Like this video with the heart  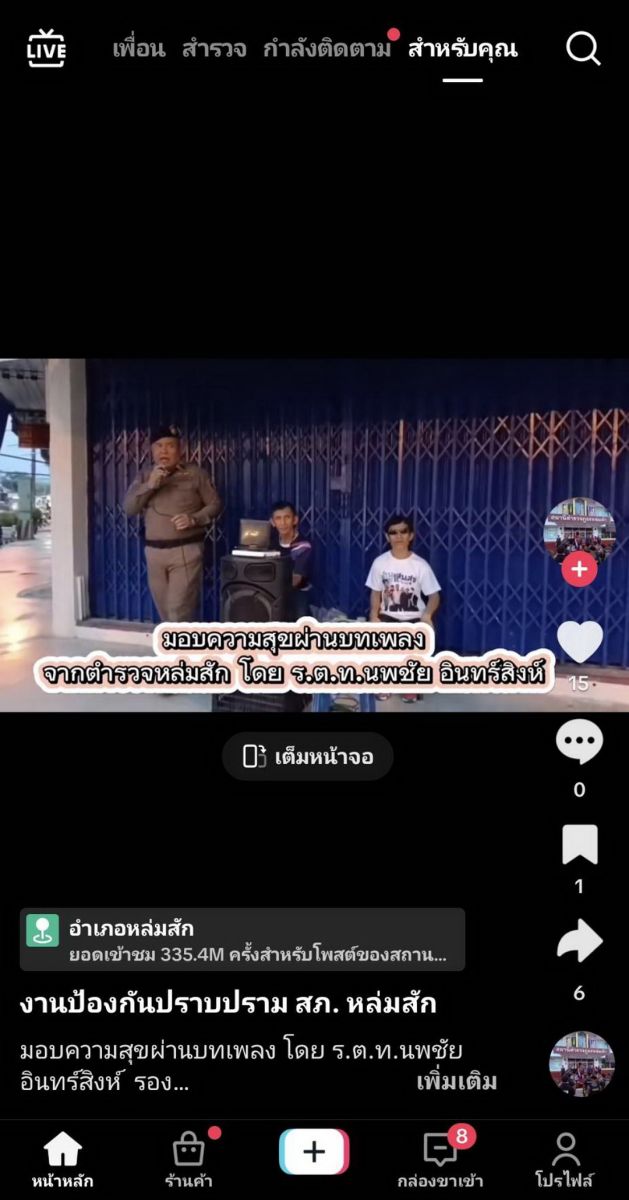click(579, 642)
